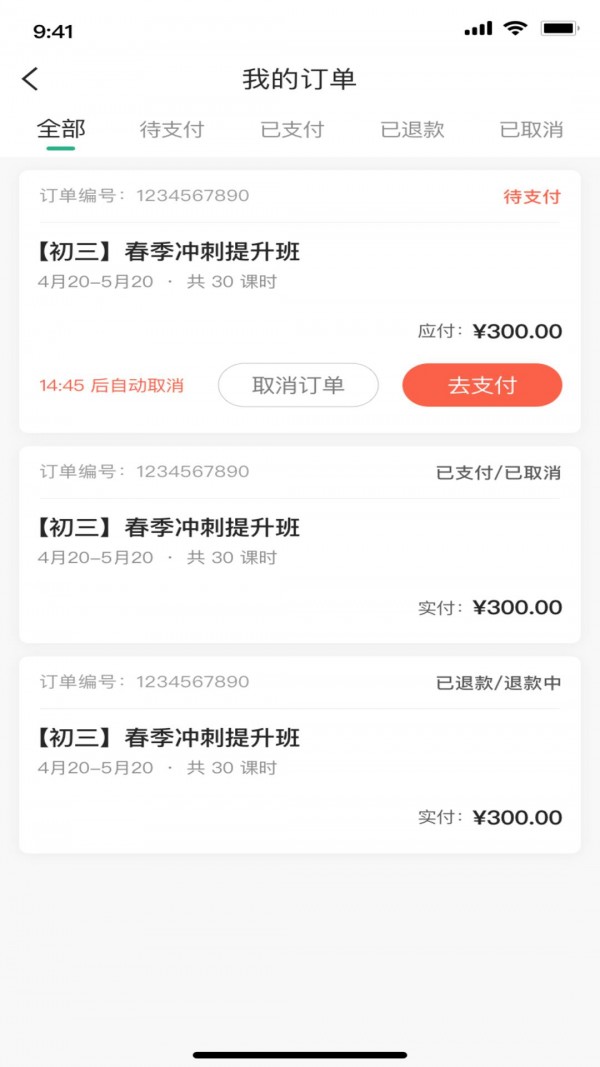Tap the 取消订单 button
Screen dimensions: 600x1067
298,385
